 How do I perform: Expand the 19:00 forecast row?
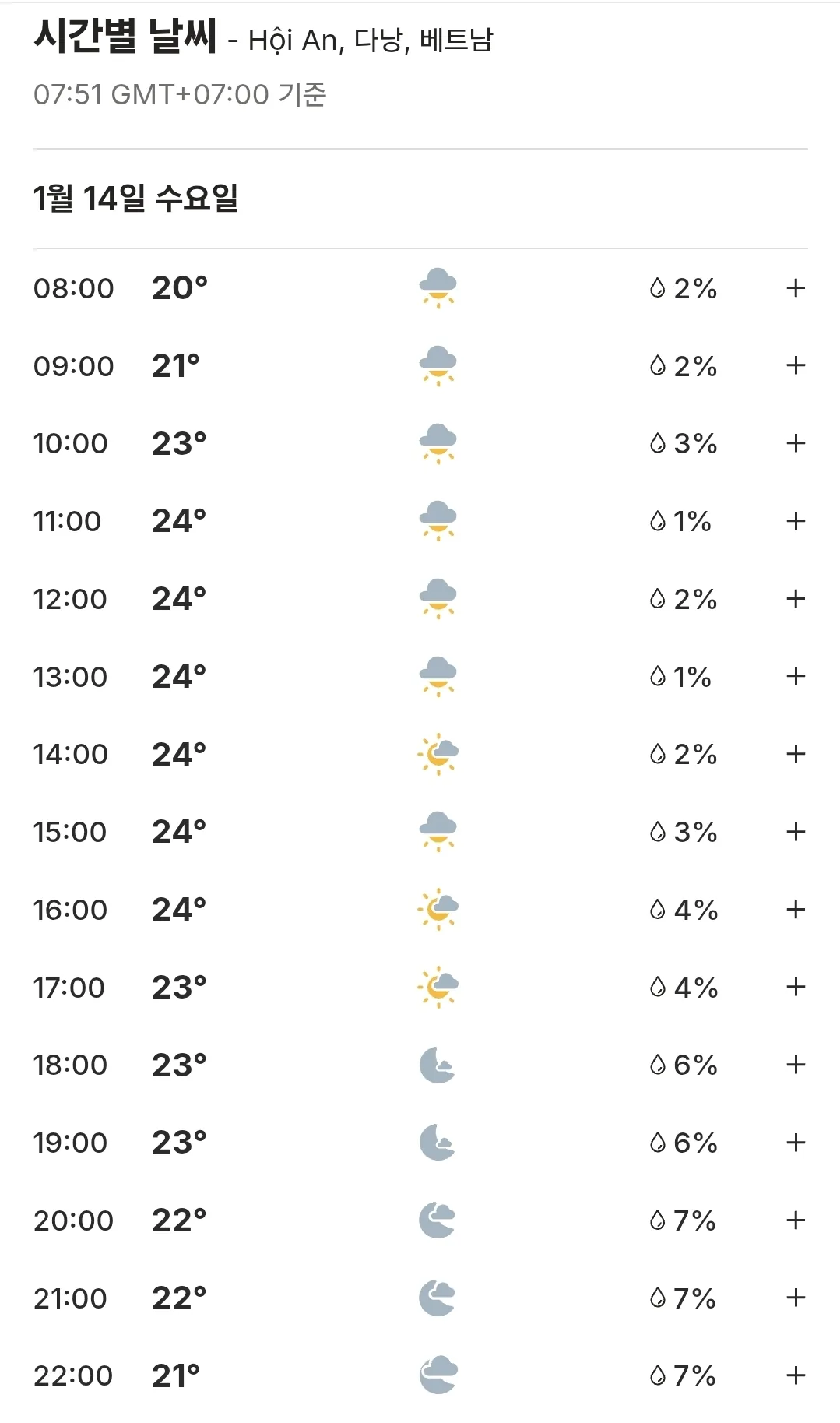click(x=795, y=1143)
